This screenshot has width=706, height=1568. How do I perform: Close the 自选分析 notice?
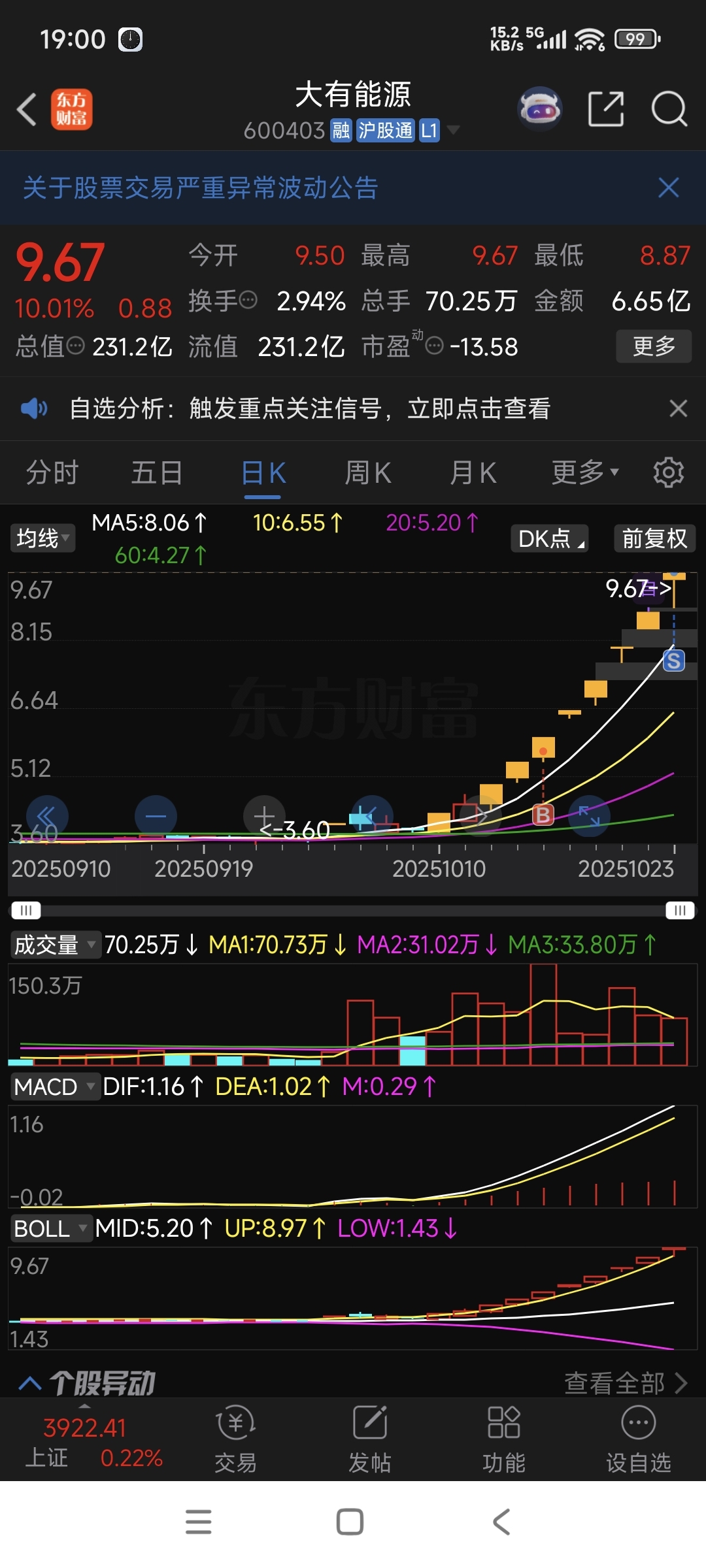click(679, 409)
